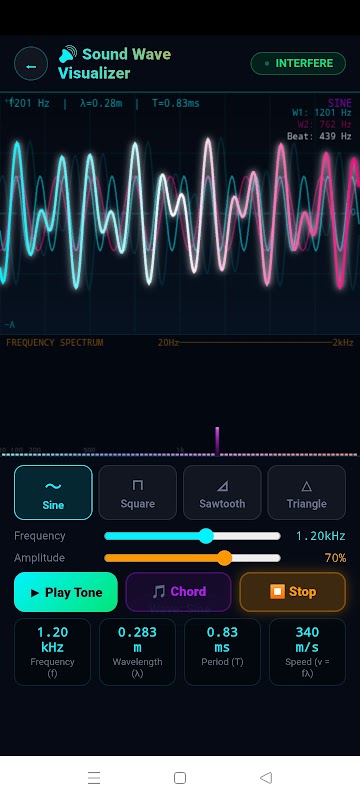360x800 pixels.
Task: Go to the system home screen
Action: [x=179, y=778]
